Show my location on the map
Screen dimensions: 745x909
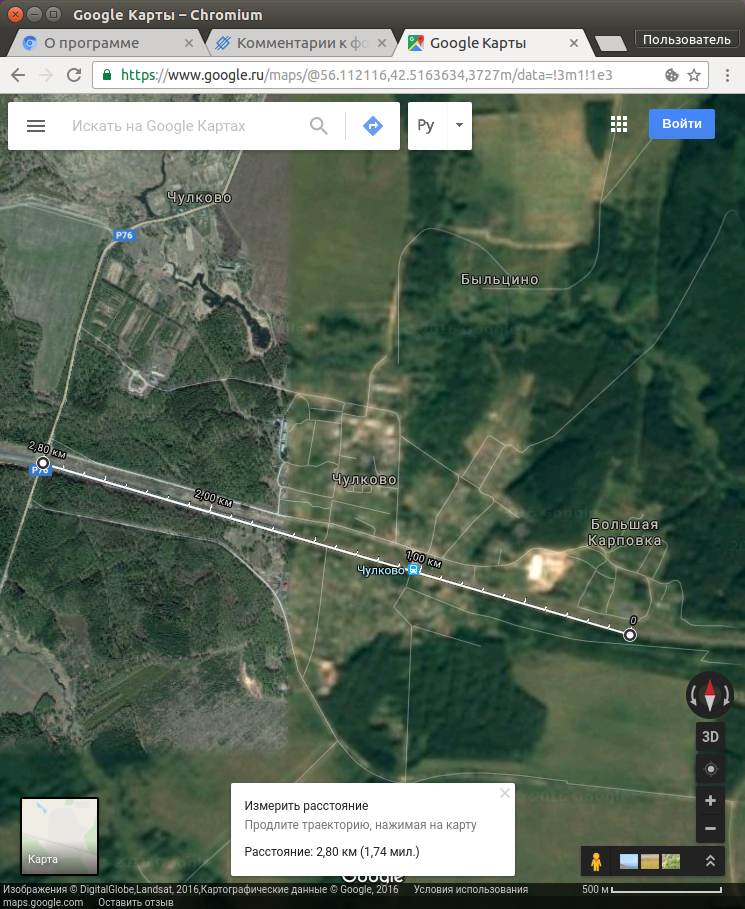pyautogui.click(x=710, y=769)
